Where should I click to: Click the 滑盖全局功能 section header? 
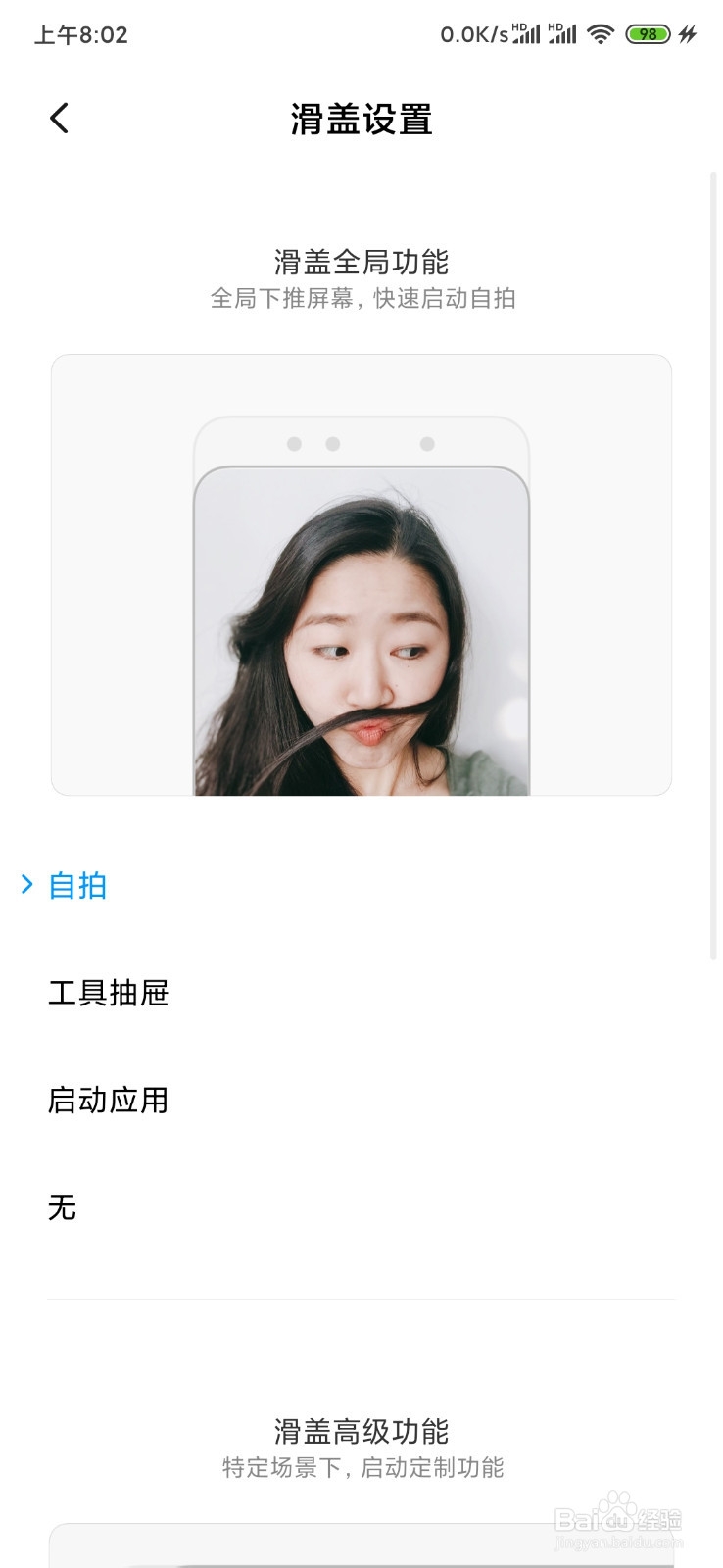pyautogui.click(x=361, y=261)
